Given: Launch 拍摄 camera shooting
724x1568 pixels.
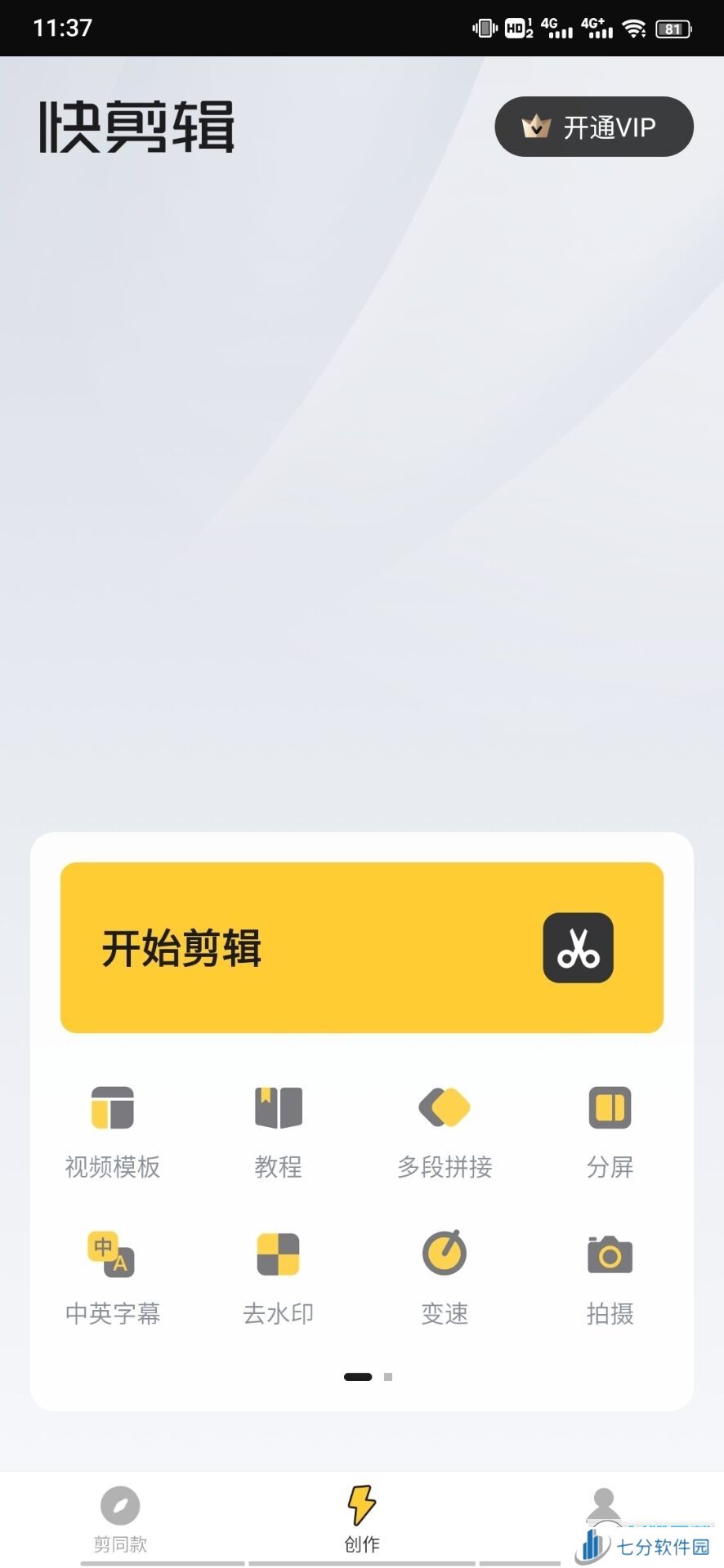Looking at the screenshot, I should click(610, 1278).
